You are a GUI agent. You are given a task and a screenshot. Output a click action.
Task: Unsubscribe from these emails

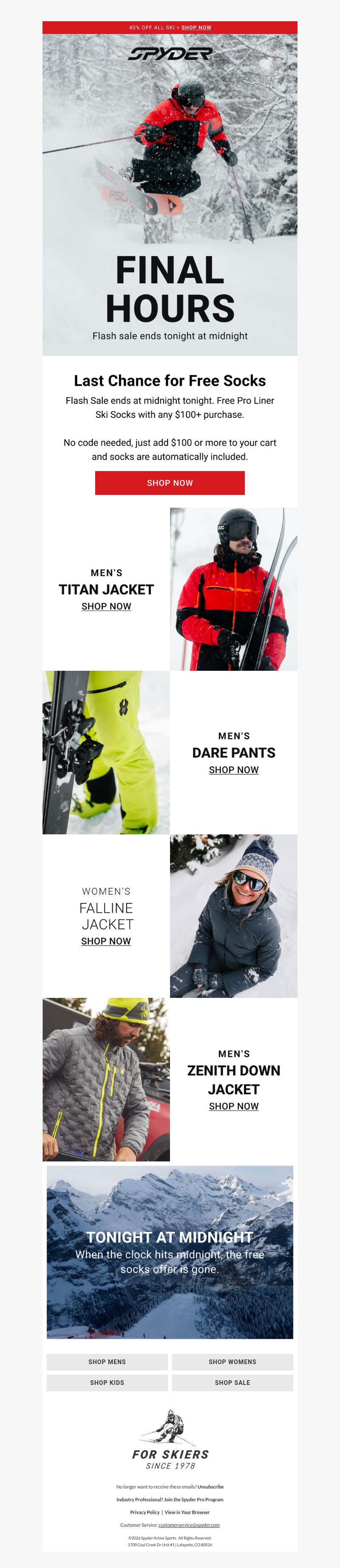[210, 1486]
